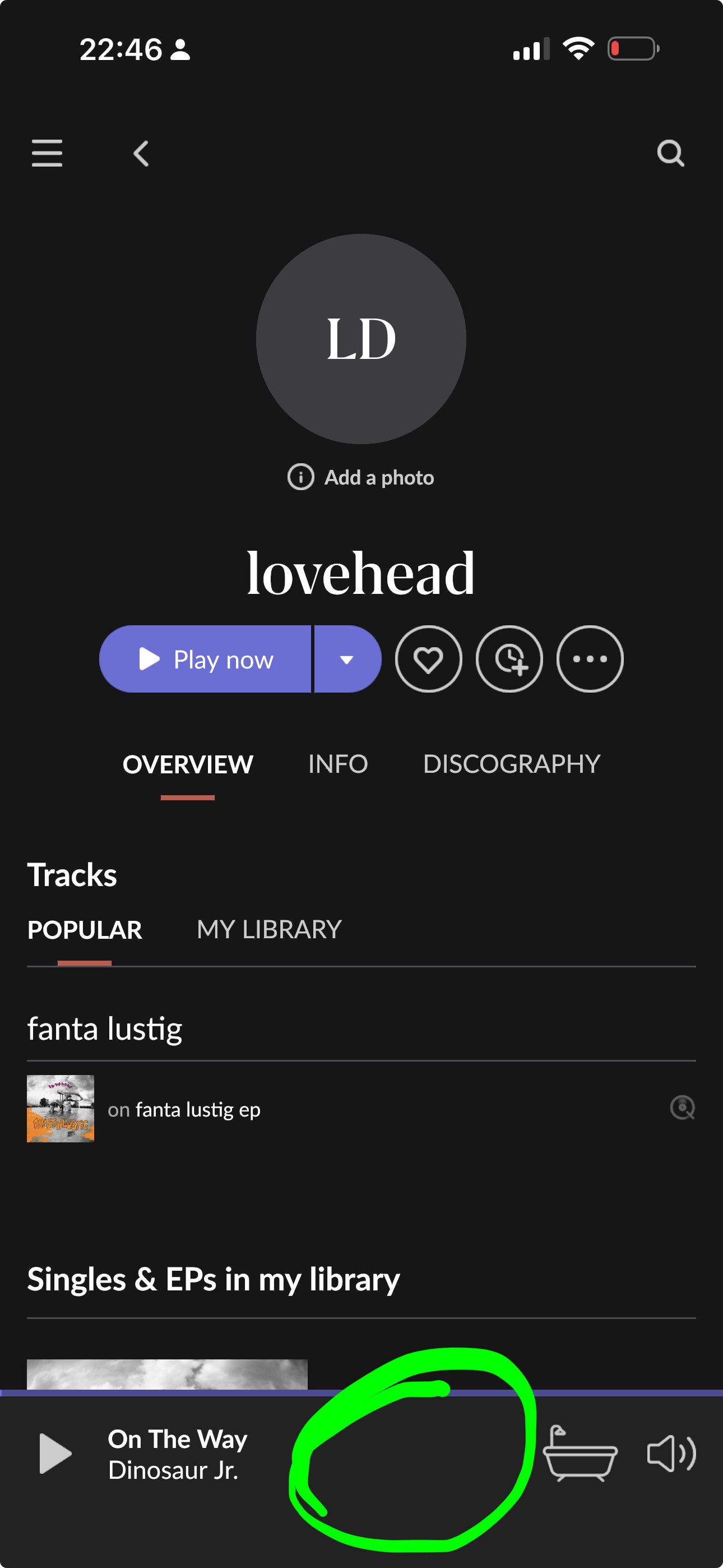
Task: Go back to the previous screen
Action: tap(141, 154)
